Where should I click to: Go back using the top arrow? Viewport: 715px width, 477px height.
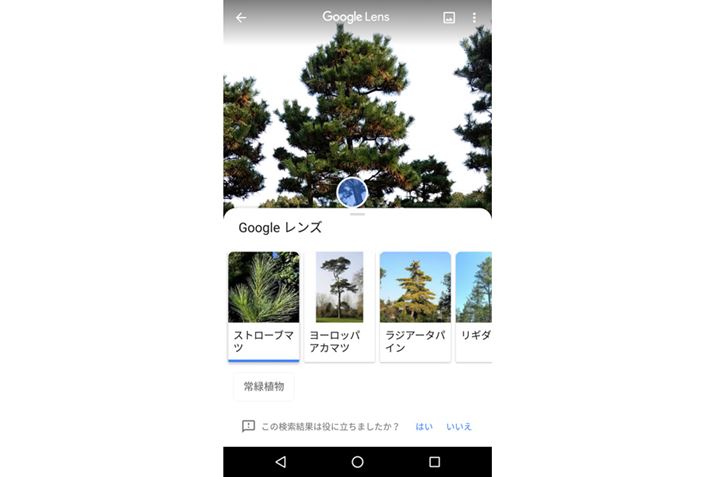241,18
